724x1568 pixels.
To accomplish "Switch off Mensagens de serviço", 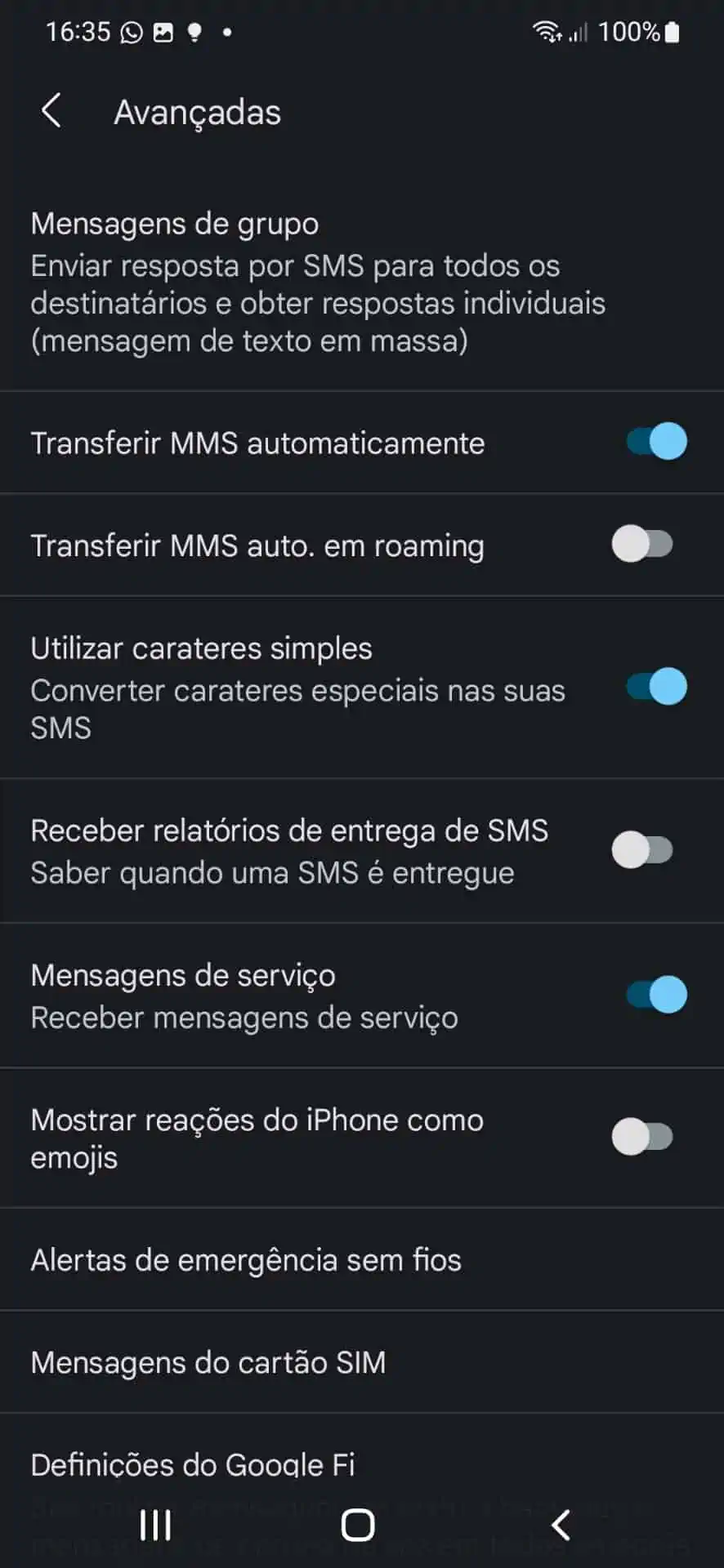I will (656, 995).
